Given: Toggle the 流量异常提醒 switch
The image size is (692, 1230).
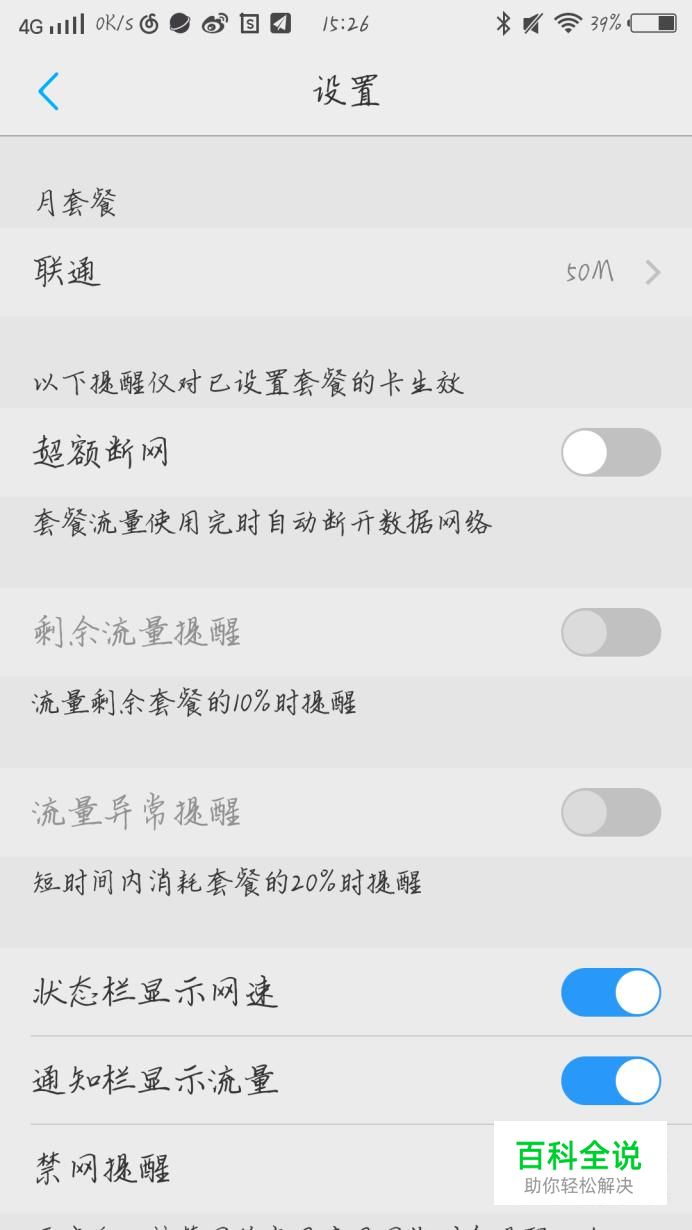Looking at the screenshot, I should click(611, 812).
